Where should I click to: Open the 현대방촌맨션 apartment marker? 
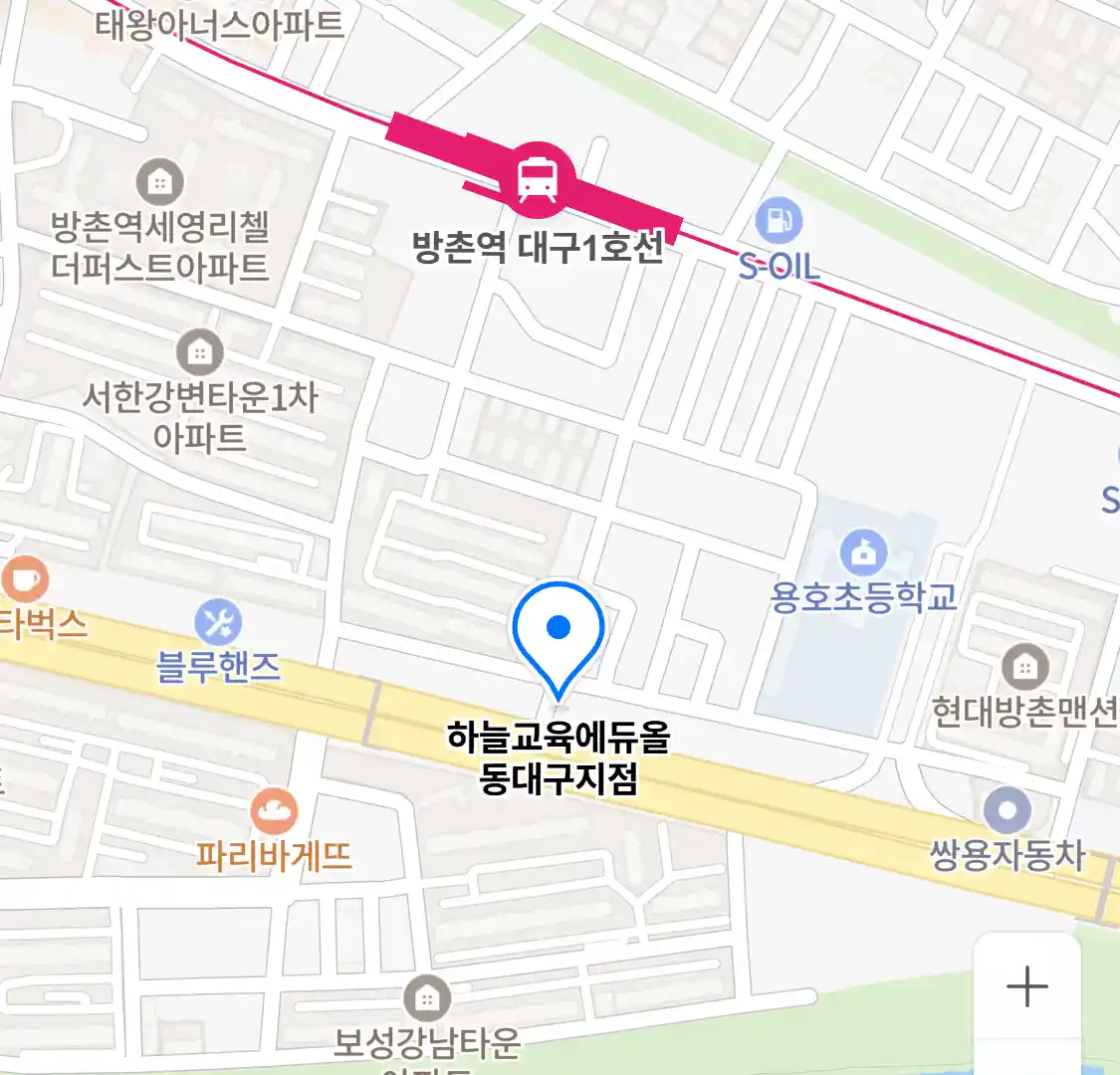(x=1024, y=667)
